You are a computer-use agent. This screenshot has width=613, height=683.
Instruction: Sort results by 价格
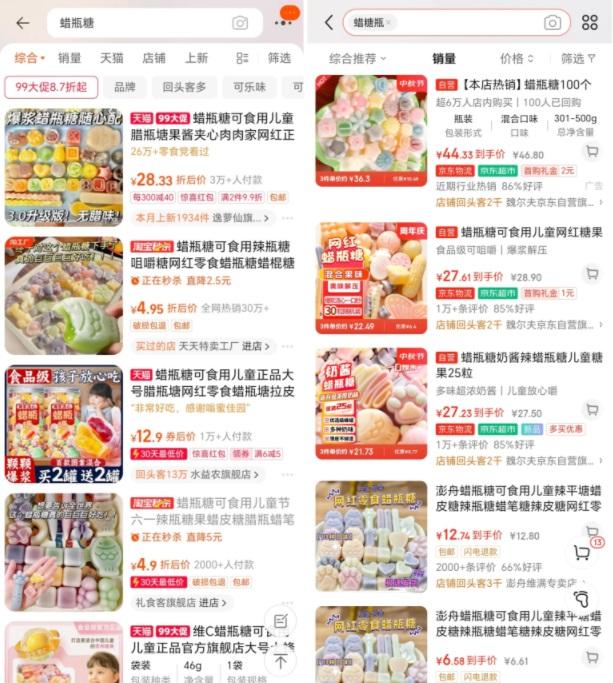coord(516,59)
